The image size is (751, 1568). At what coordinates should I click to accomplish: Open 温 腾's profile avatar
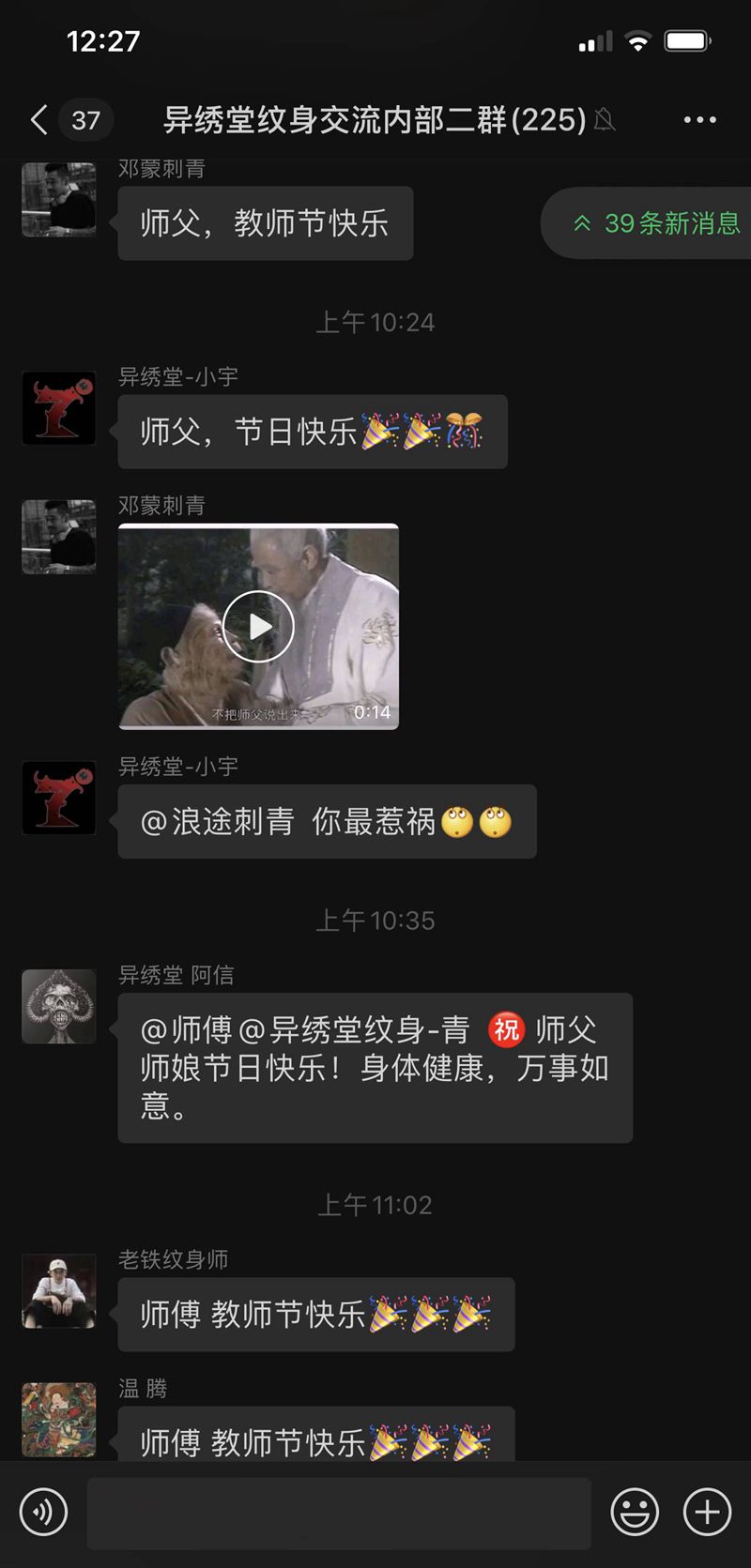(59, 1419)
